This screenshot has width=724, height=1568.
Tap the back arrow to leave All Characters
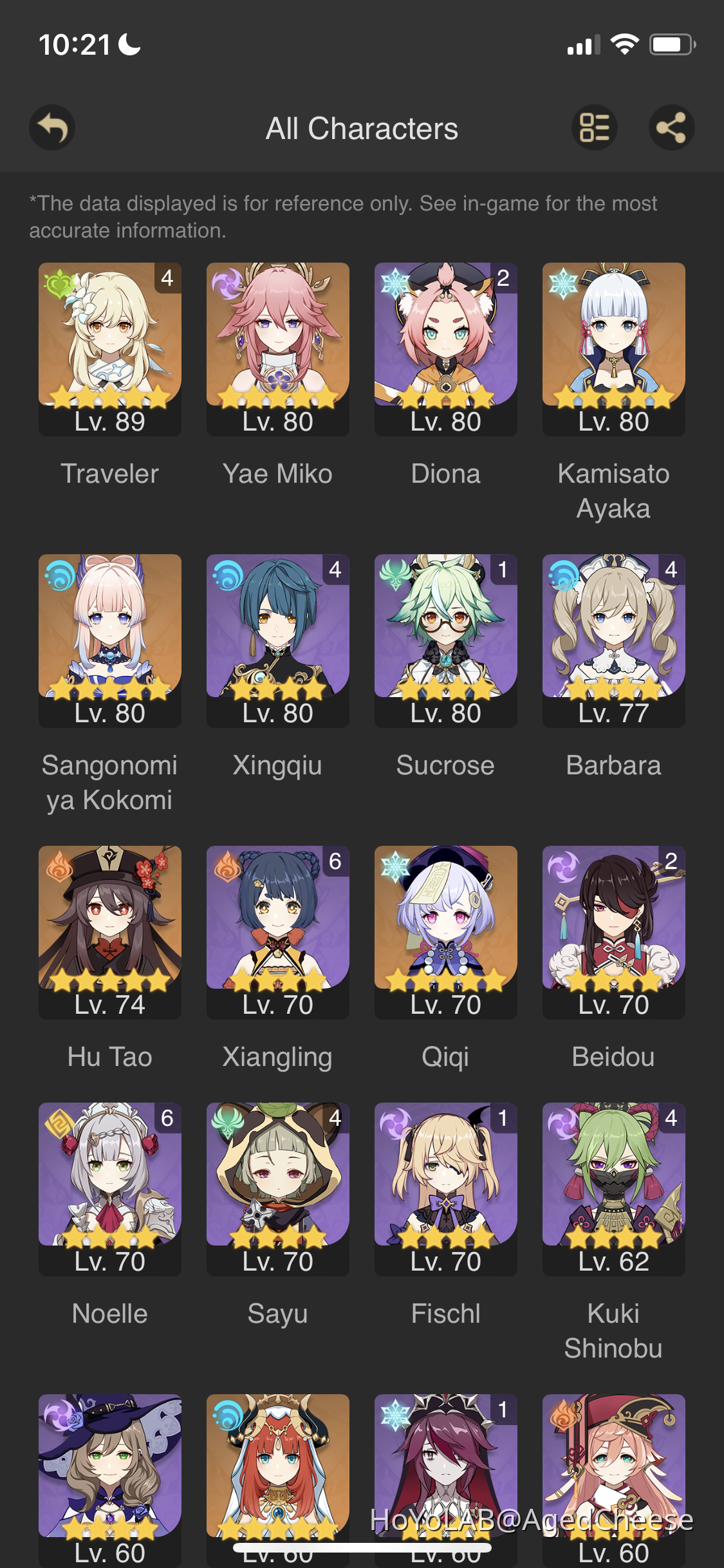pos(51,127)
